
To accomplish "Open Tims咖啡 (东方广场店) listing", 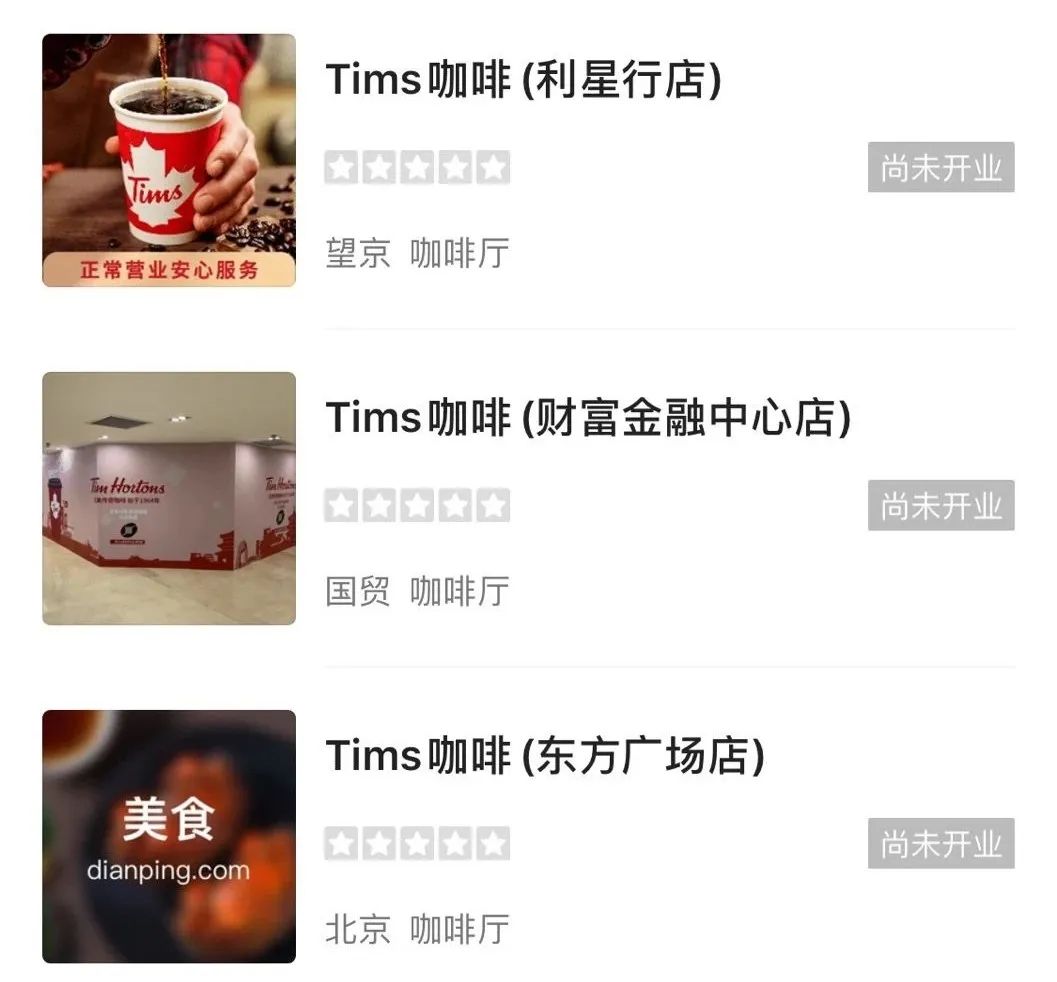I will click(x=545, y=757).
